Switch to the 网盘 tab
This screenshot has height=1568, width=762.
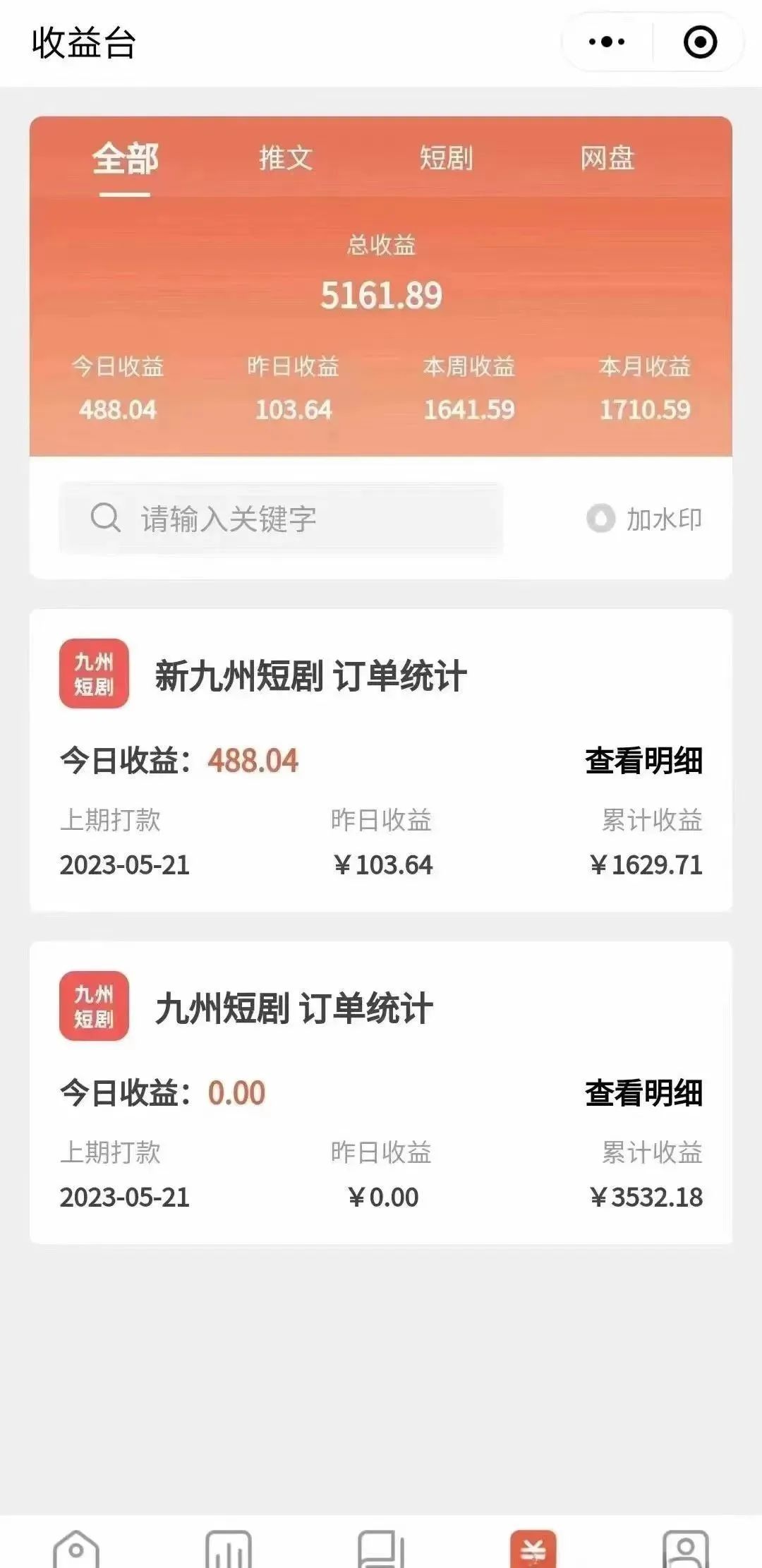(607, 158)
